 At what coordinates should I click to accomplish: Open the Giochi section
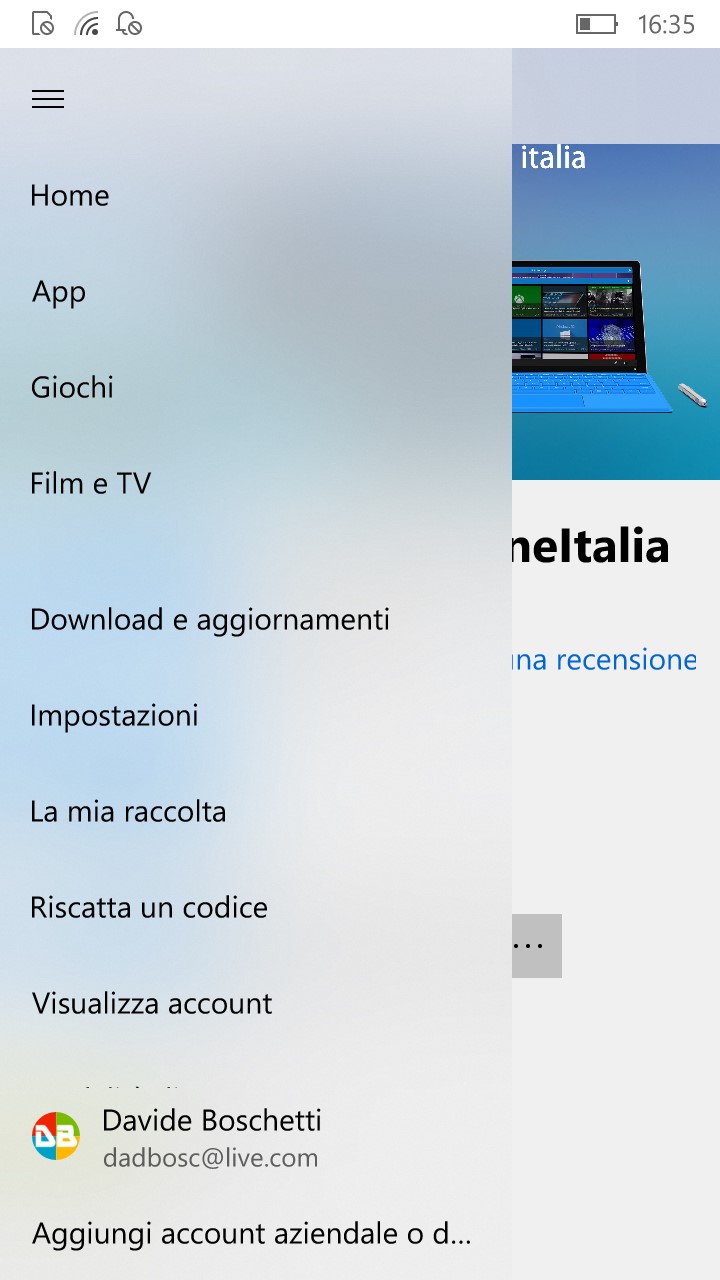[x=256, y=387]
